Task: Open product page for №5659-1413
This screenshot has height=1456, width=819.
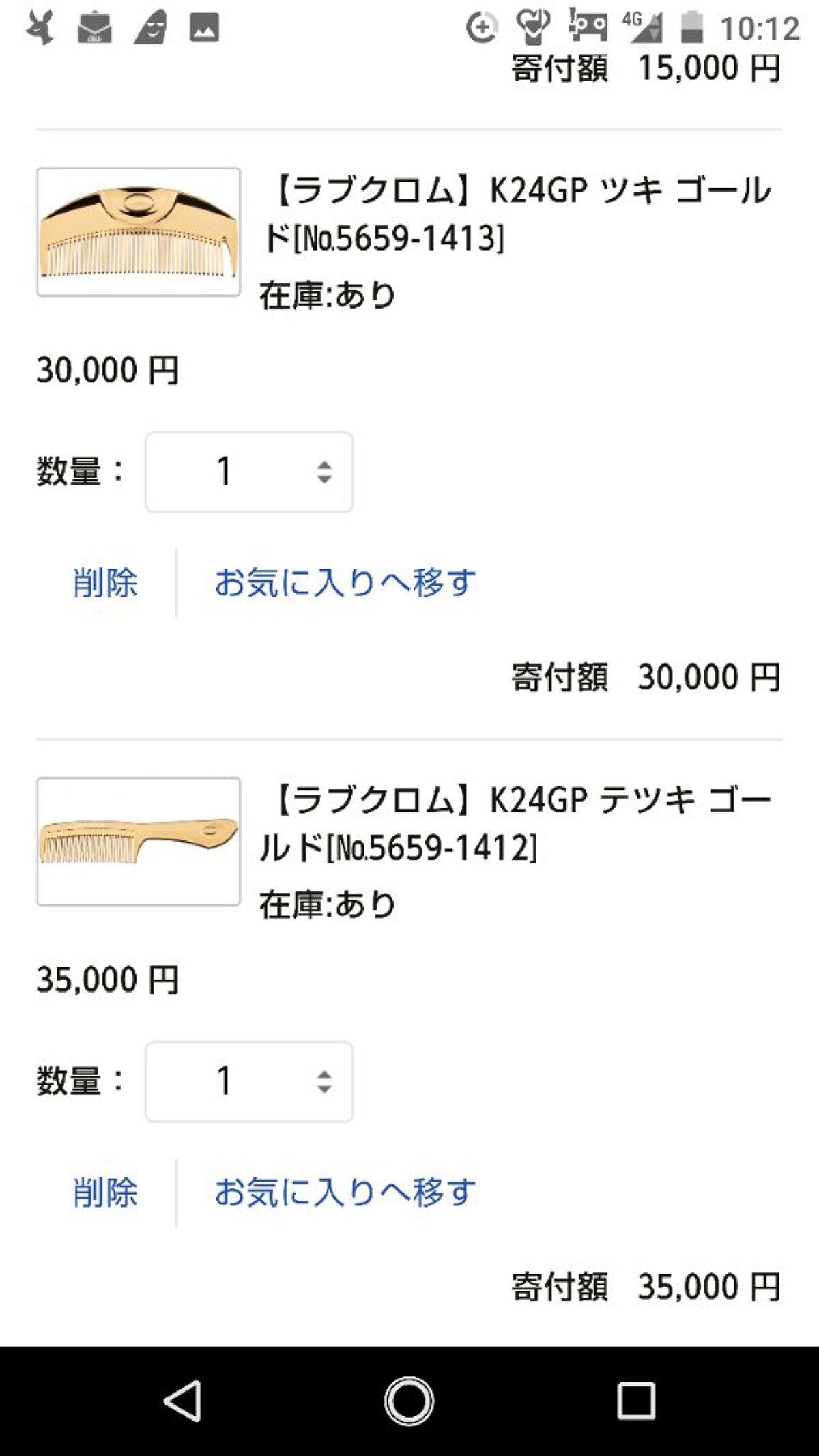Action: (x=523, y=212)
